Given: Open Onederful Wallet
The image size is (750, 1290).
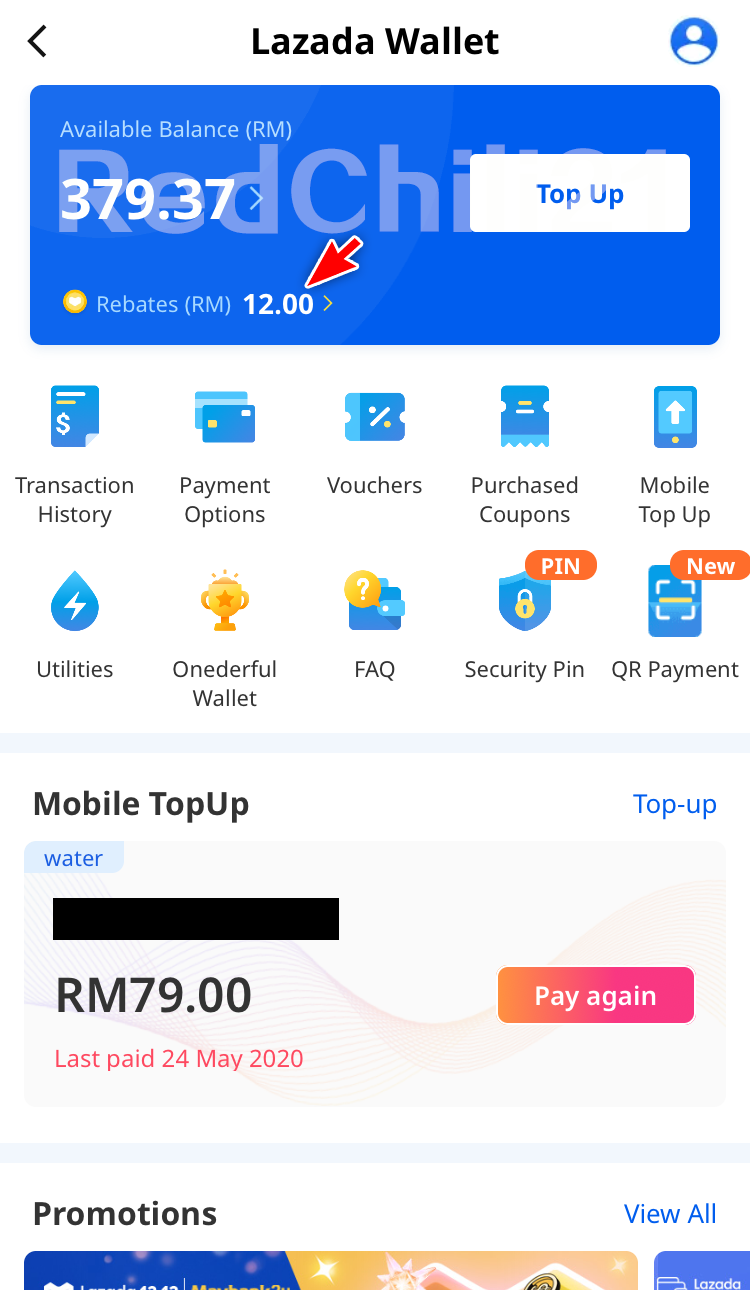Looking at the screenshot, I should point(225,638).
